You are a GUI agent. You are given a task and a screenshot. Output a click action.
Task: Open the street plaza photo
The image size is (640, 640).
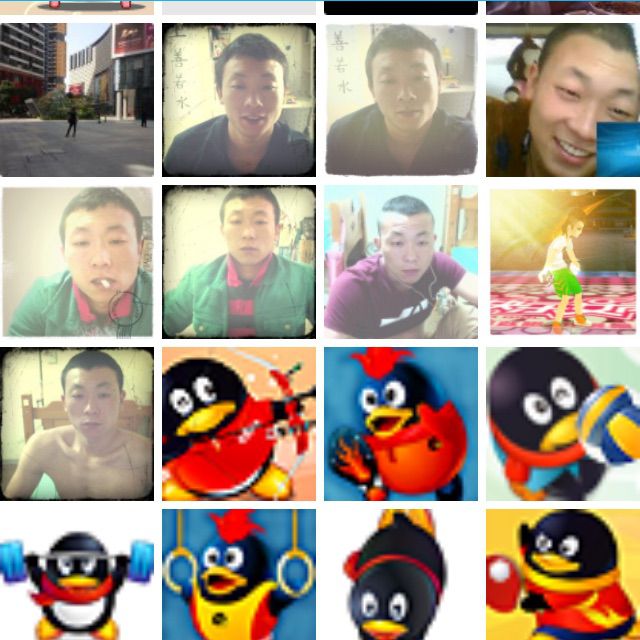click(77, 99)
